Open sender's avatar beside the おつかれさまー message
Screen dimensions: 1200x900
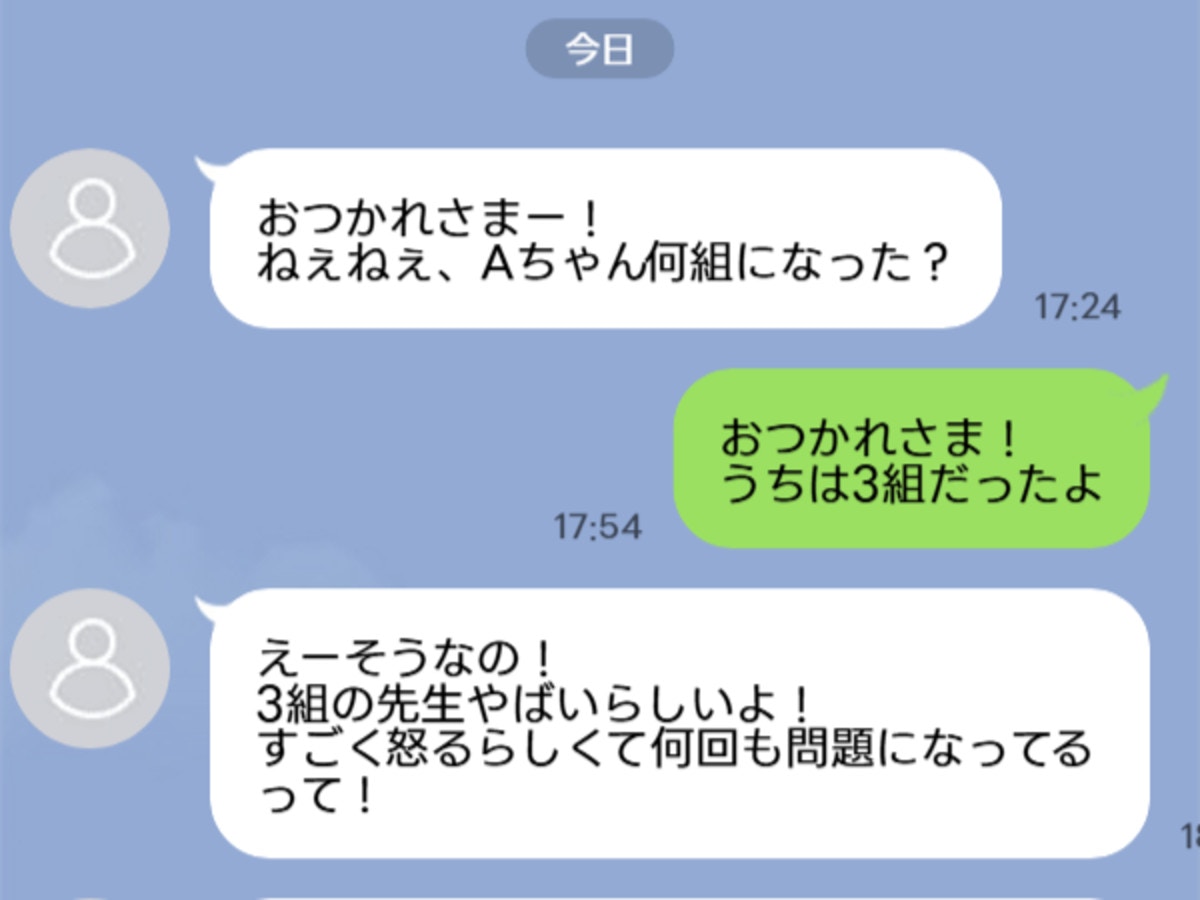tap(90, 229)
